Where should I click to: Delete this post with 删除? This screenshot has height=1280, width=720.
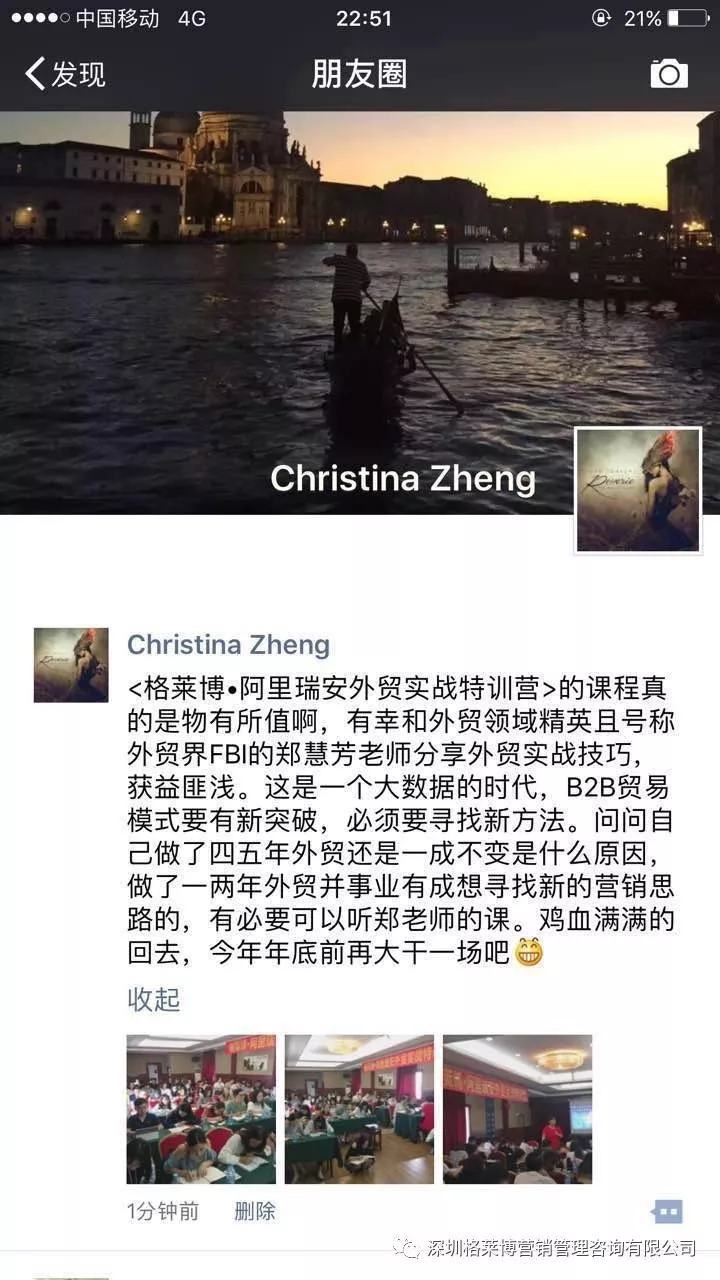click(x=254, y=1211)
